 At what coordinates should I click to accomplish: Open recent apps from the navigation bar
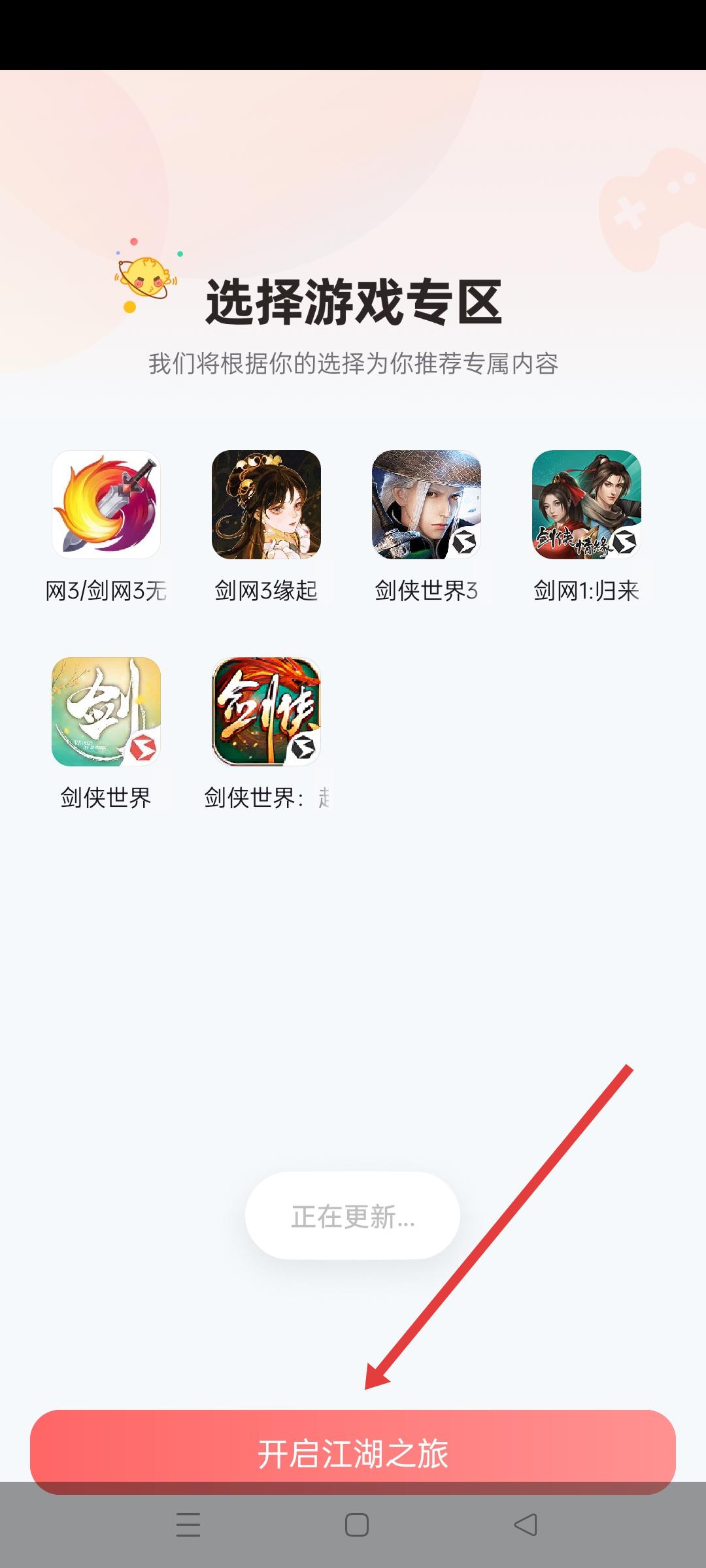(188, 1525)
